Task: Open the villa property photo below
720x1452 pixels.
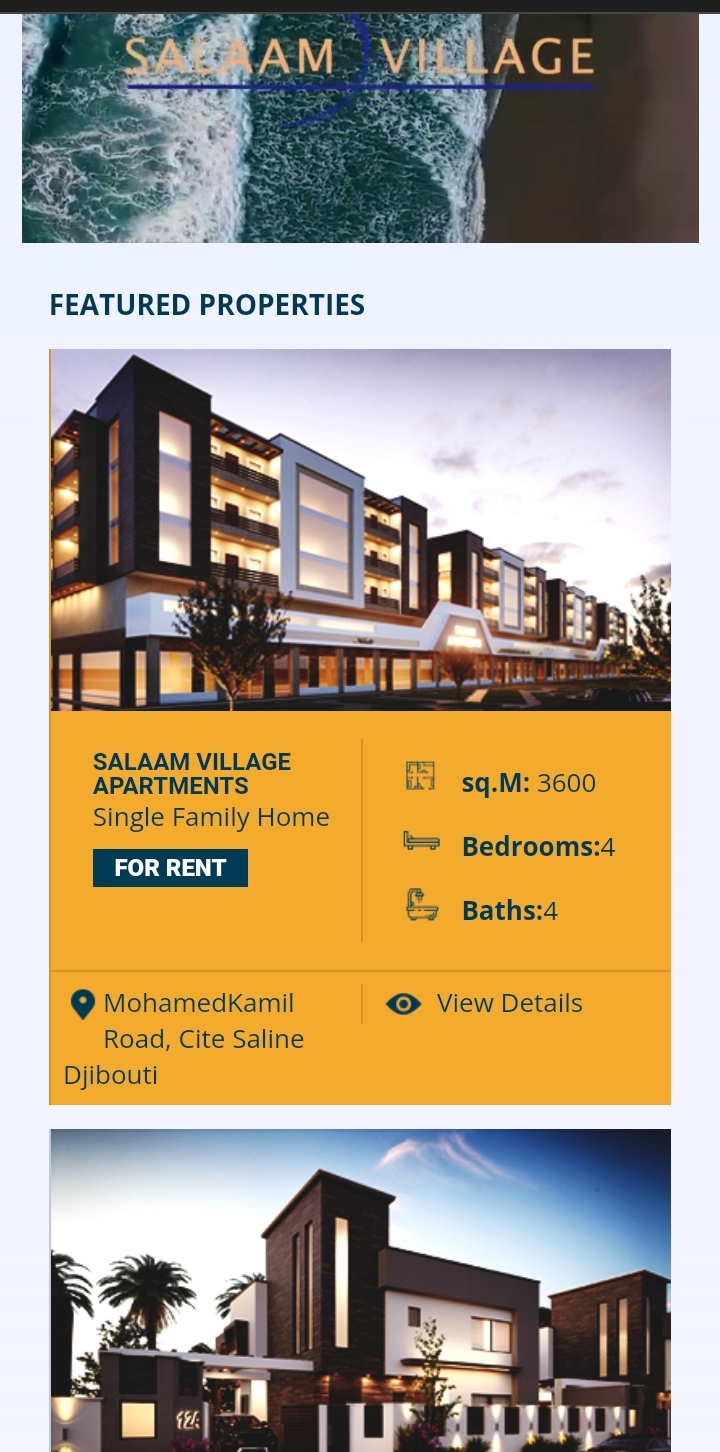Action: tap(360, 1290)
